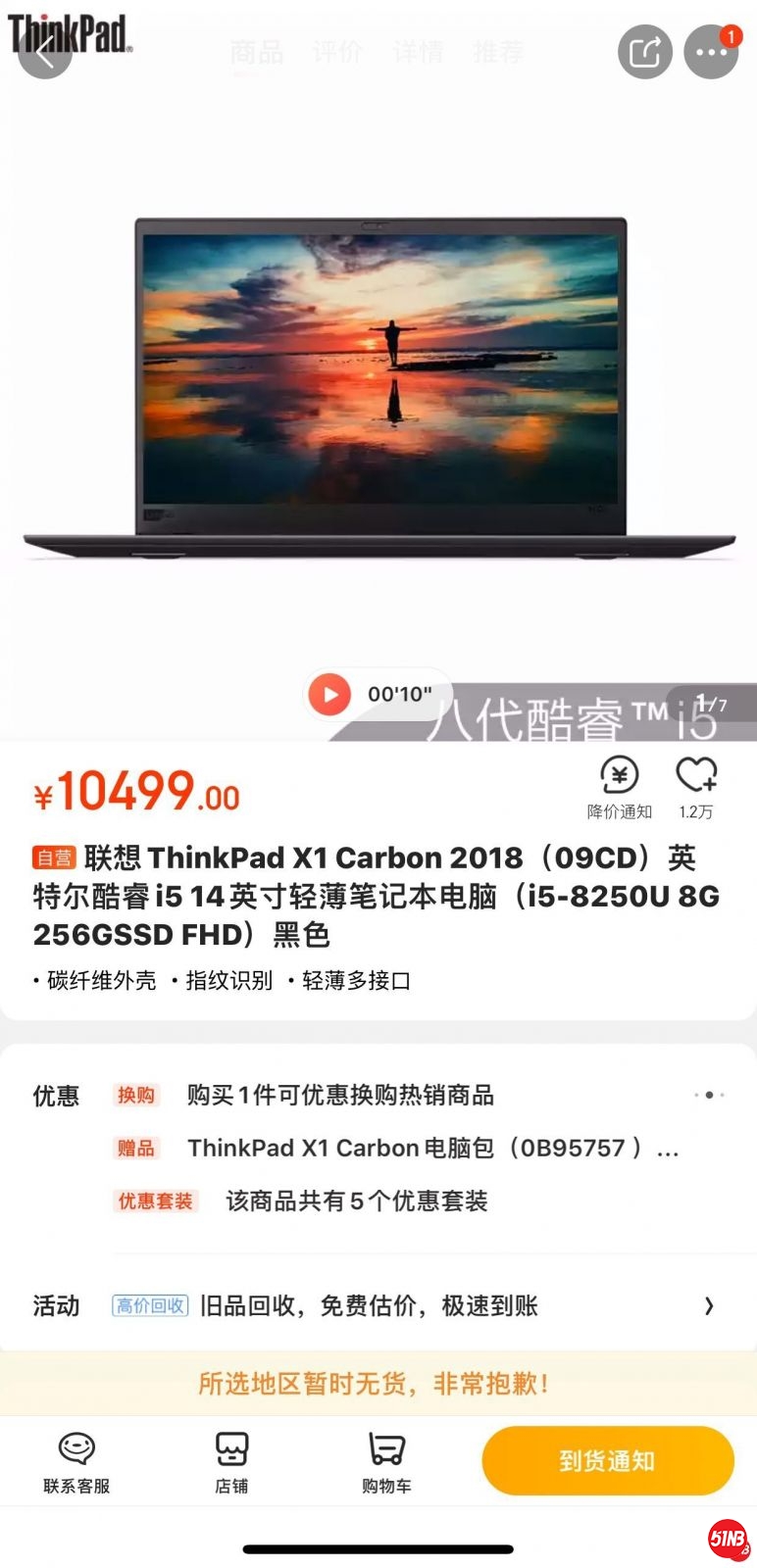Go back using the top-left arrow
The image size is (757, 1568).
click(45, 52)
